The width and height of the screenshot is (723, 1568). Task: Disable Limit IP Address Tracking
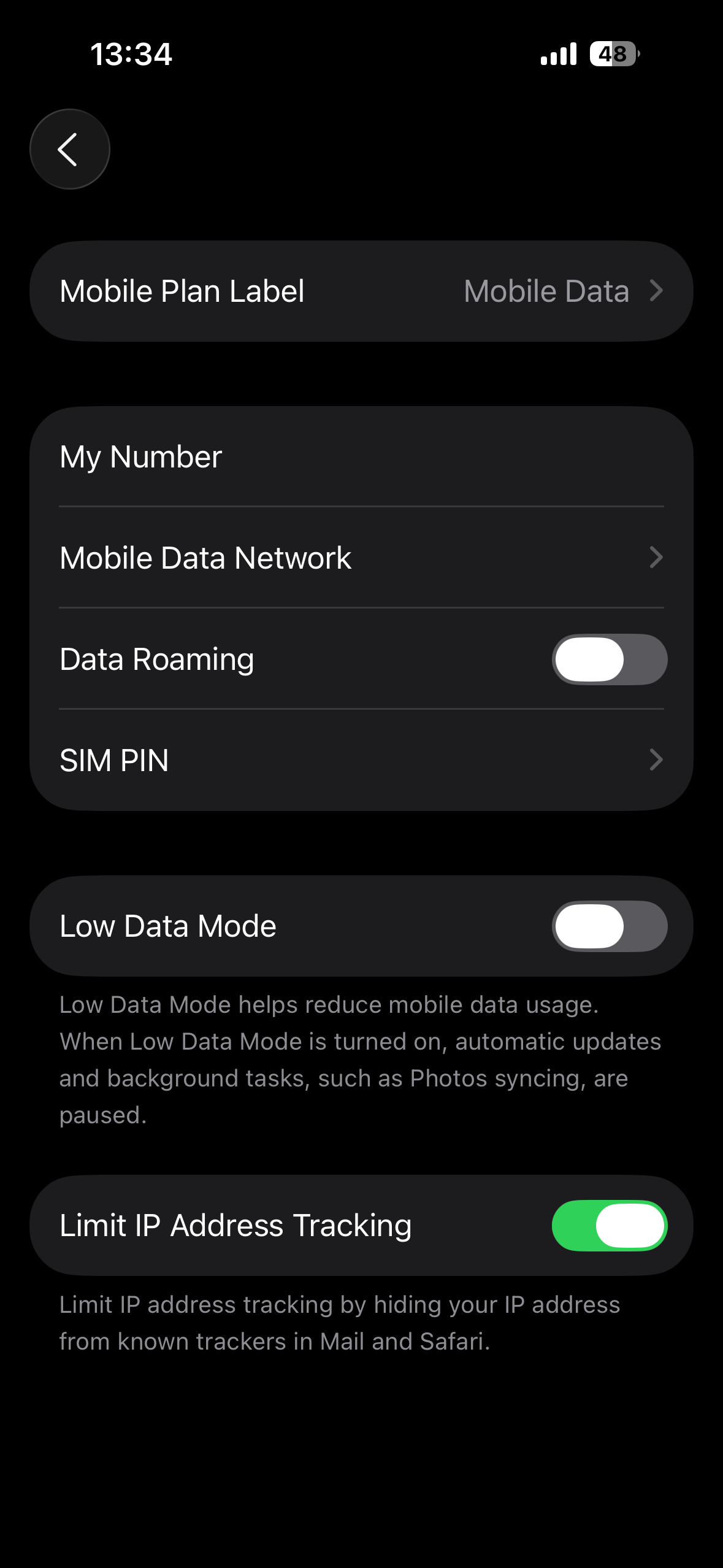click(609, 1225)
